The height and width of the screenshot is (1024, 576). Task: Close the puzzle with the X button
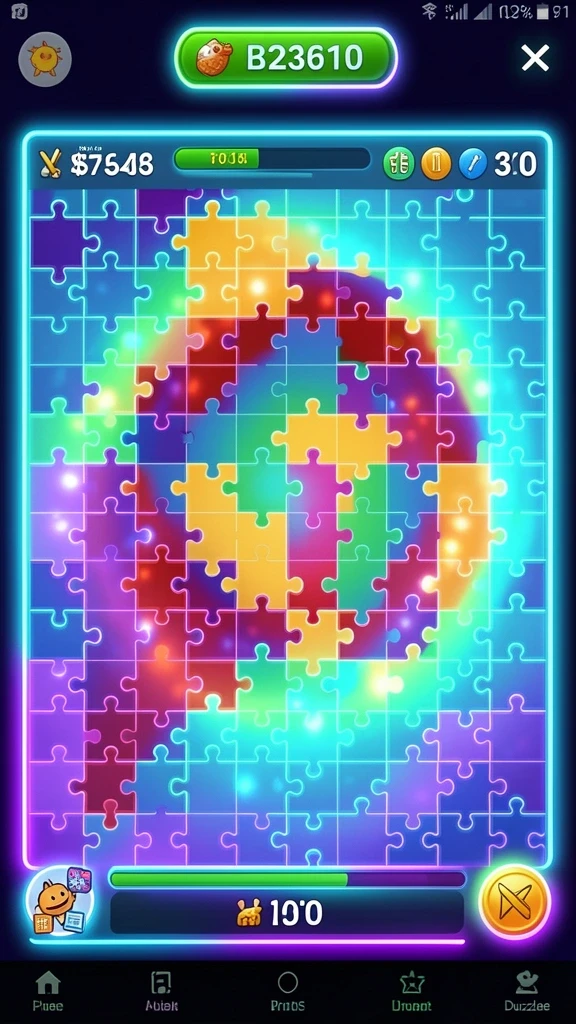[x=535, y=59]
